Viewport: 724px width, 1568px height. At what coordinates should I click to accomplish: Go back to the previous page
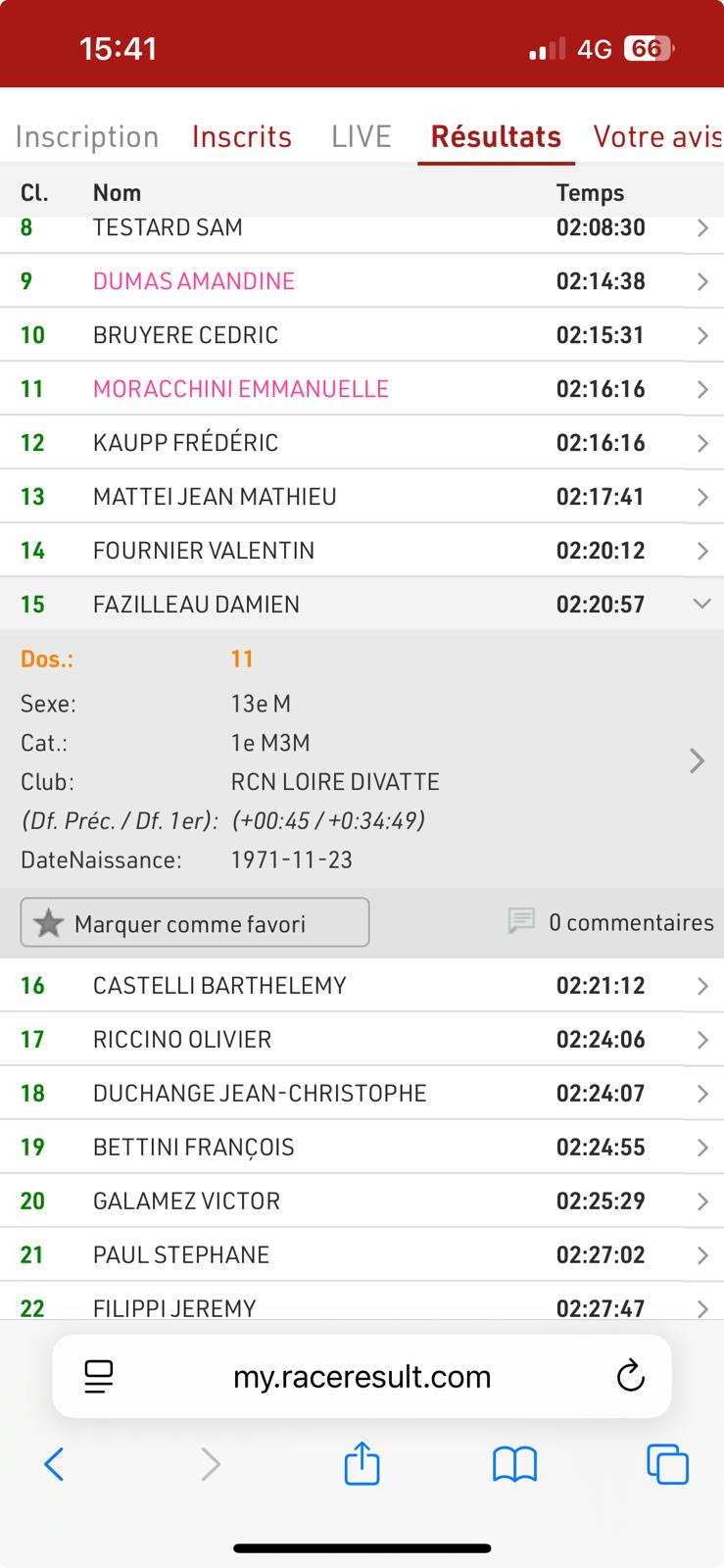tap(54, 1464)
